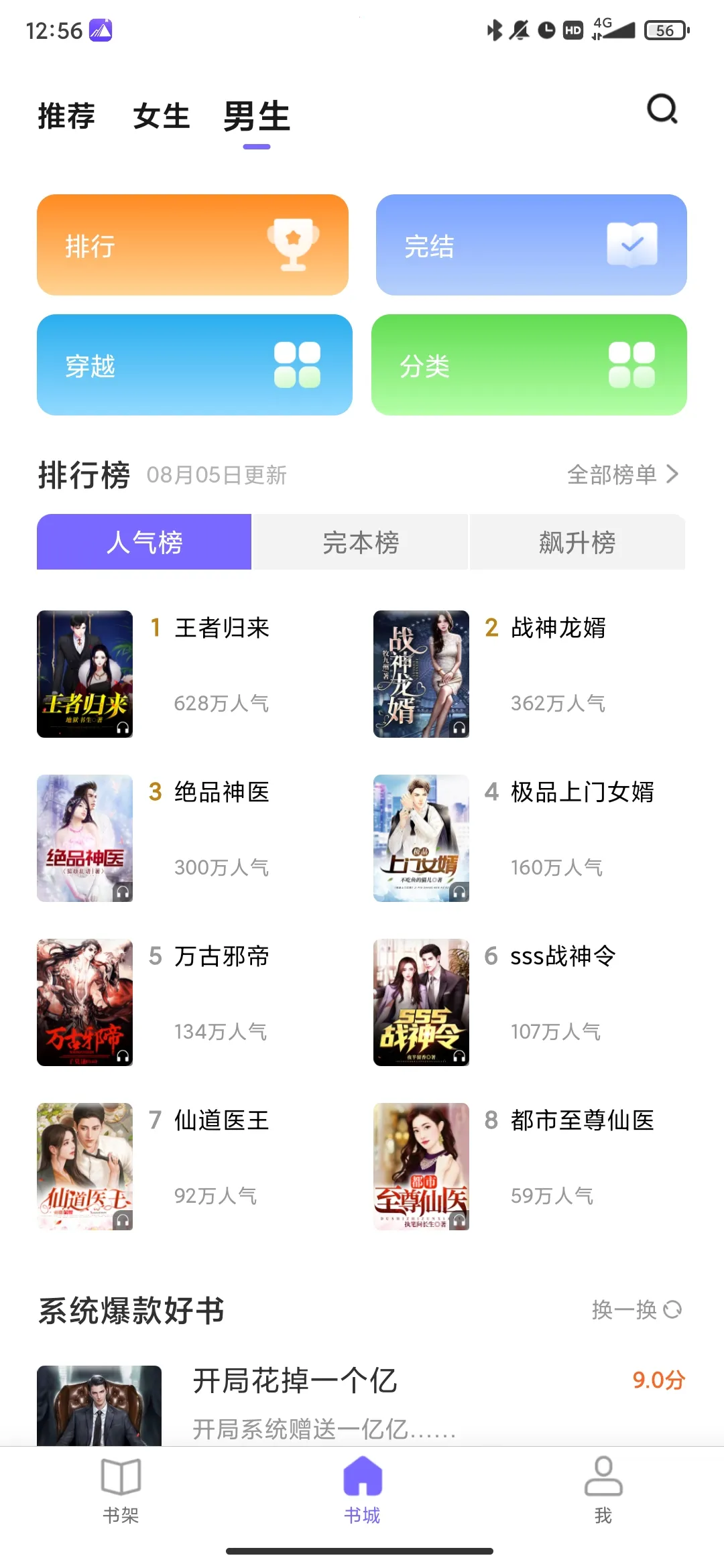This screenshot has width=724, height=1568.
Task: Open the book 极品上门女婿
Action: click(x=582, y=792)
